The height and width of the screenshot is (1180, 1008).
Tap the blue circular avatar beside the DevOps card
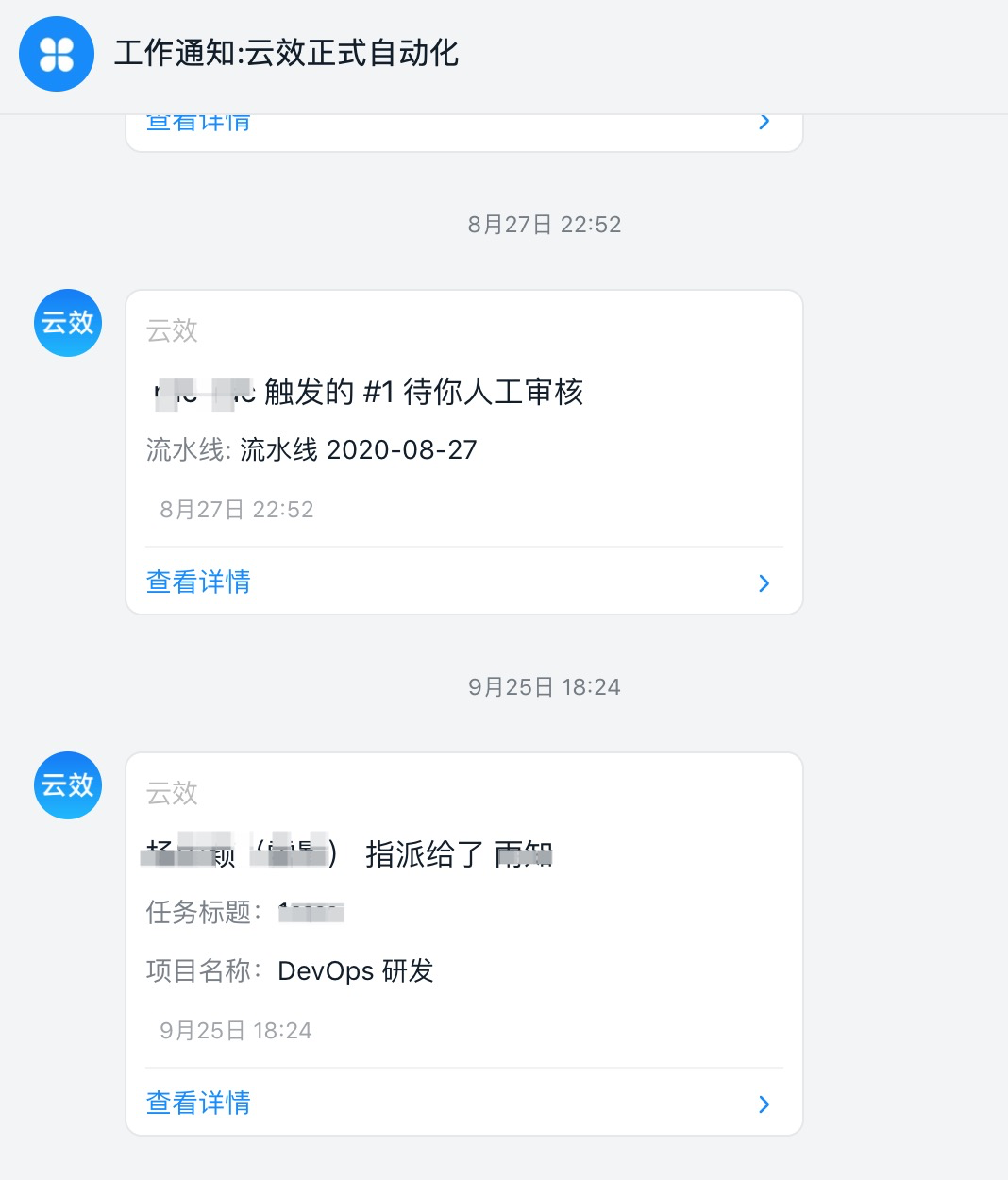(x=67, y=784)
